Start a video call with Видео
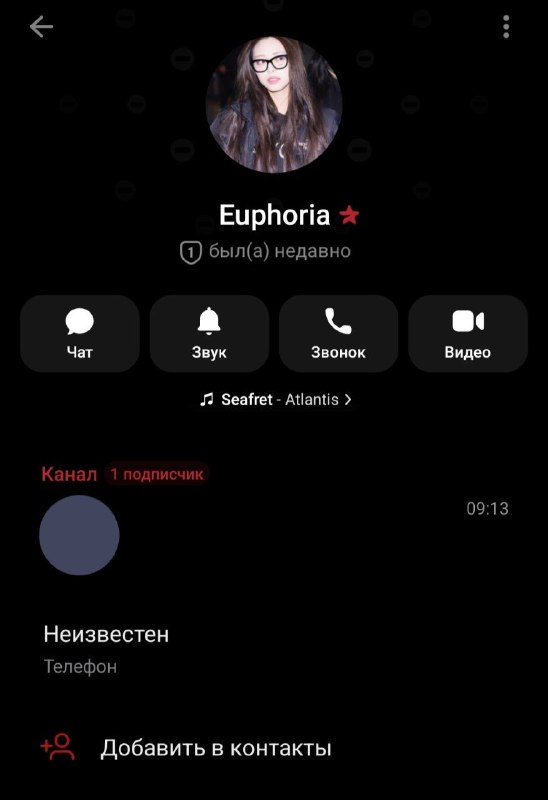This screenshot has height=800, width=548. [x=468, y=334]
